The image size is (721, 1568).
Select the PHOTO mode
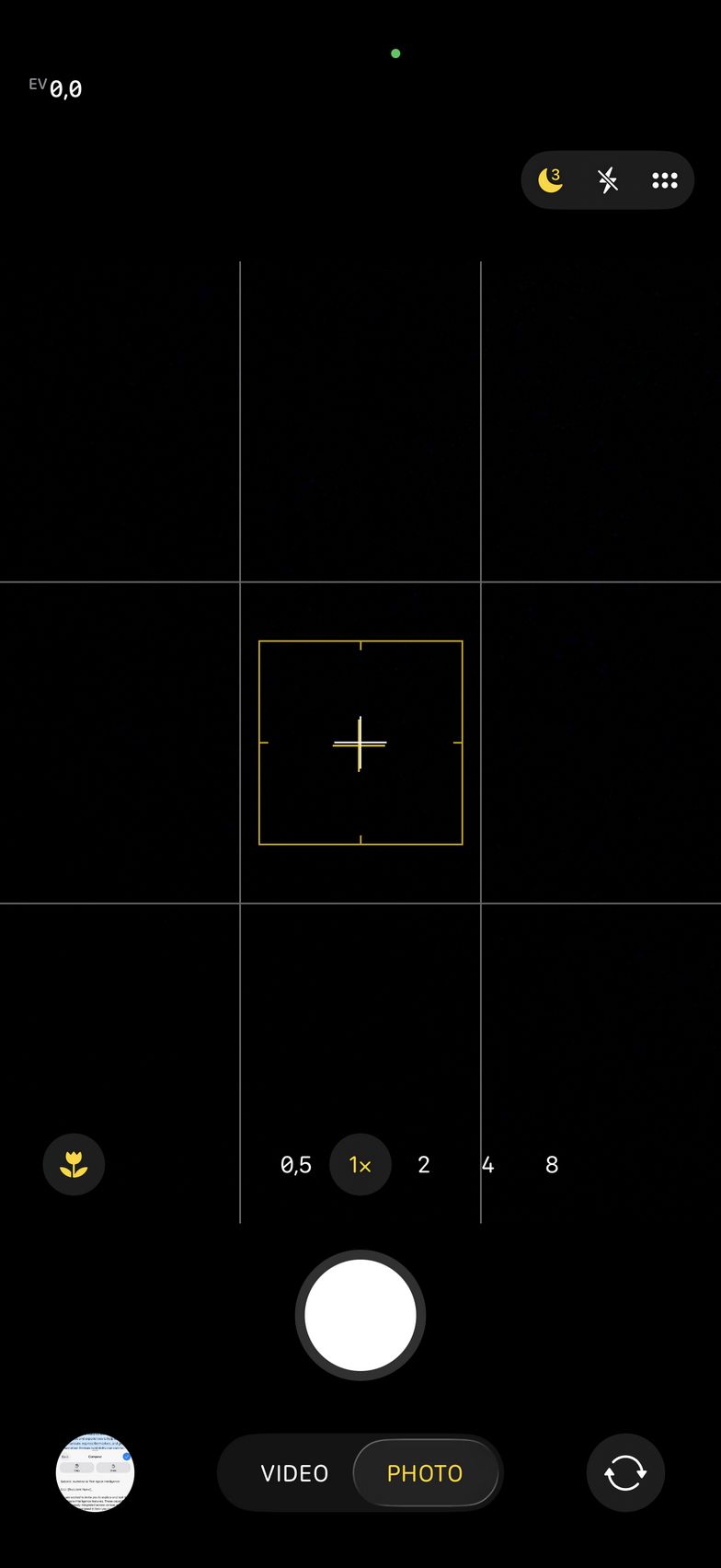[x=425, y=1473]
